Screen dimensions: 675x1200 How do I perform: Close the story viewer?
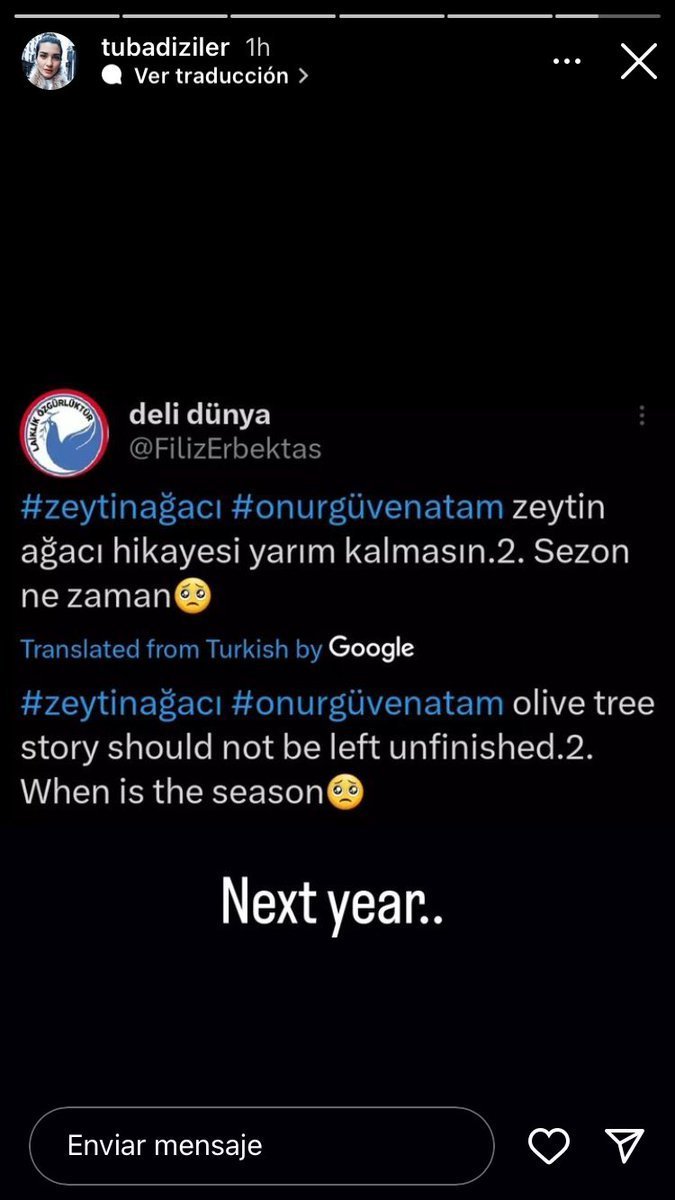[639, 61]
